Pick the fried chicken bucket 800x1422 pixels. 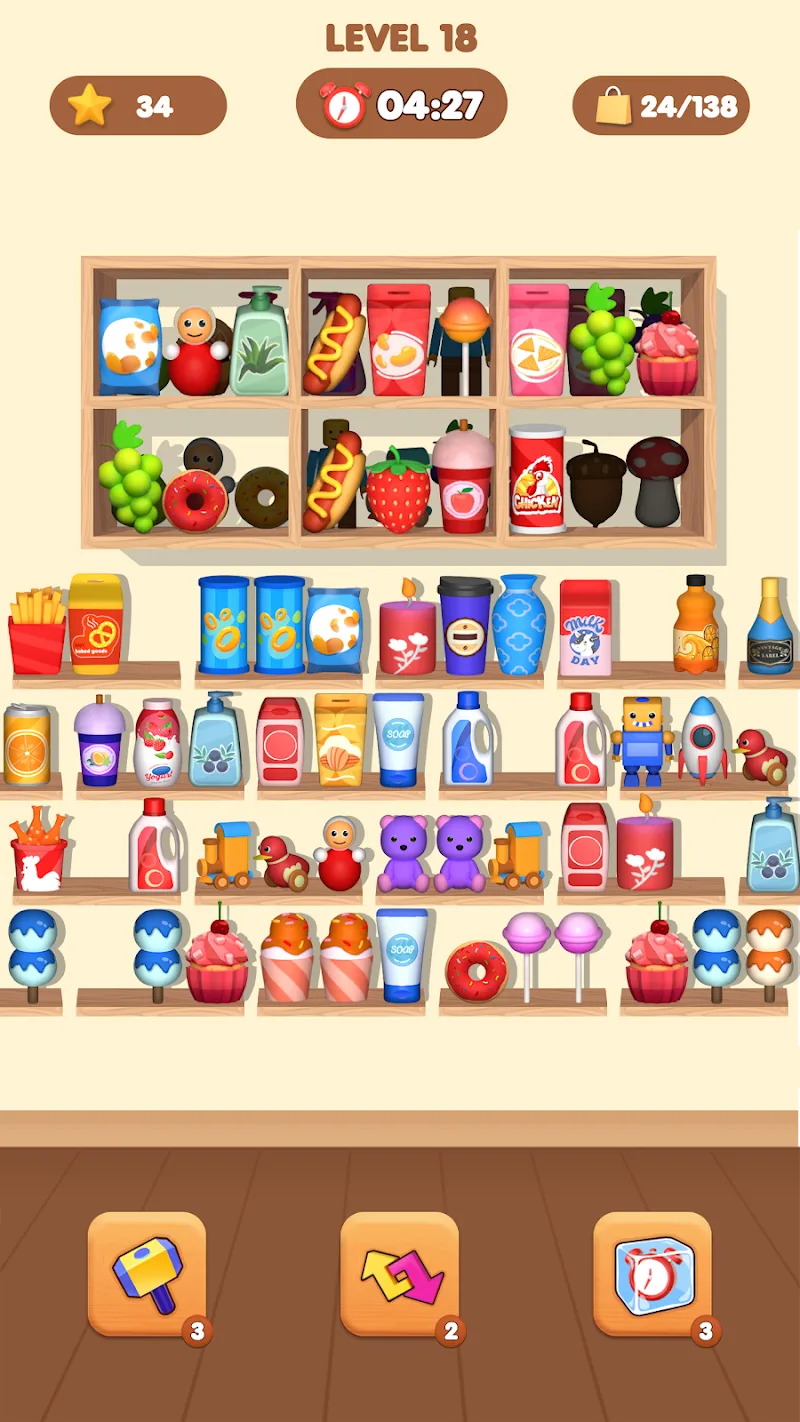pyautogui.click(x=38, y=850)
